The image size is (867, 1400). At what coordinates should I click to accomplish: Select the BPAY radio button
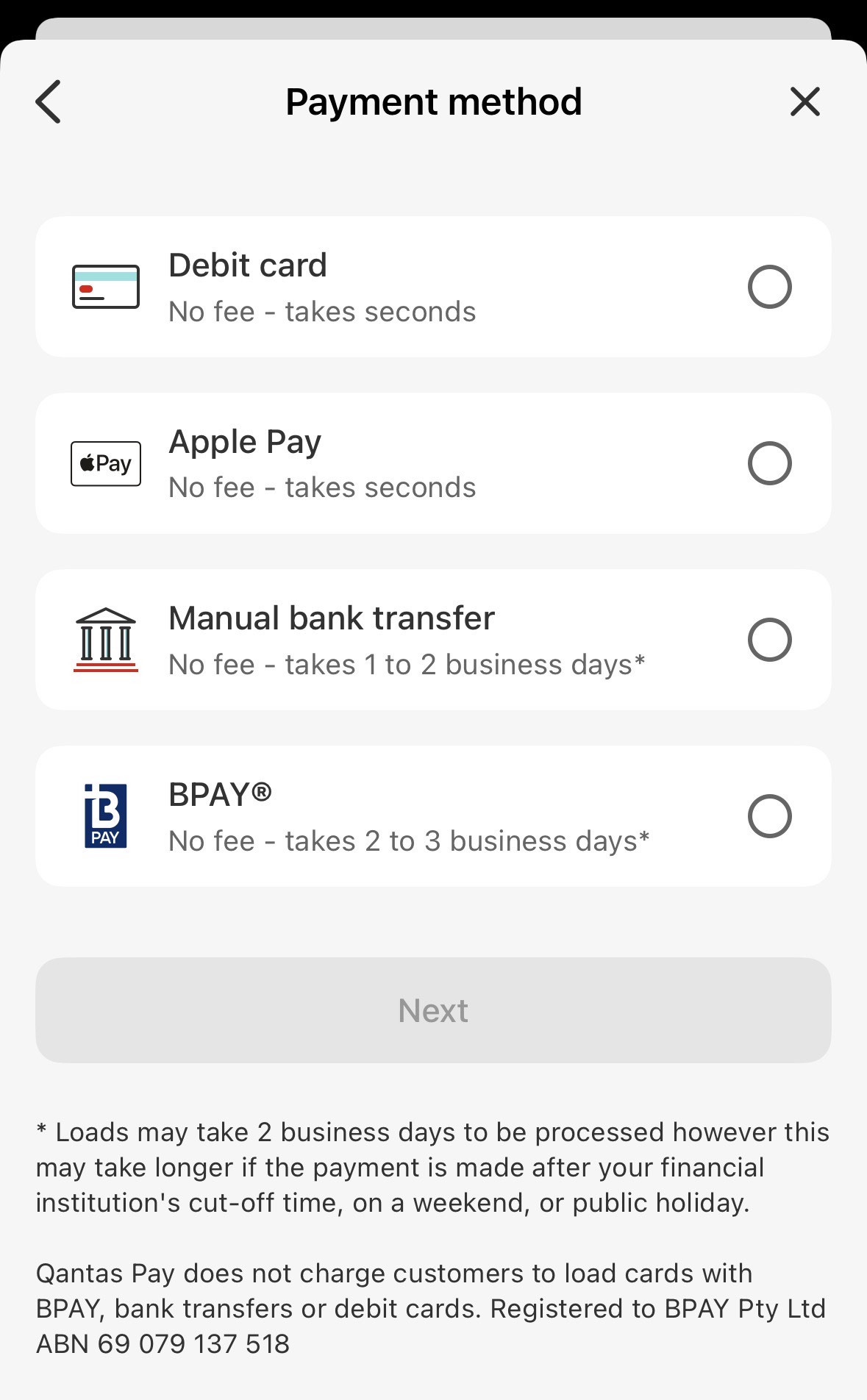tap(770, 815)
